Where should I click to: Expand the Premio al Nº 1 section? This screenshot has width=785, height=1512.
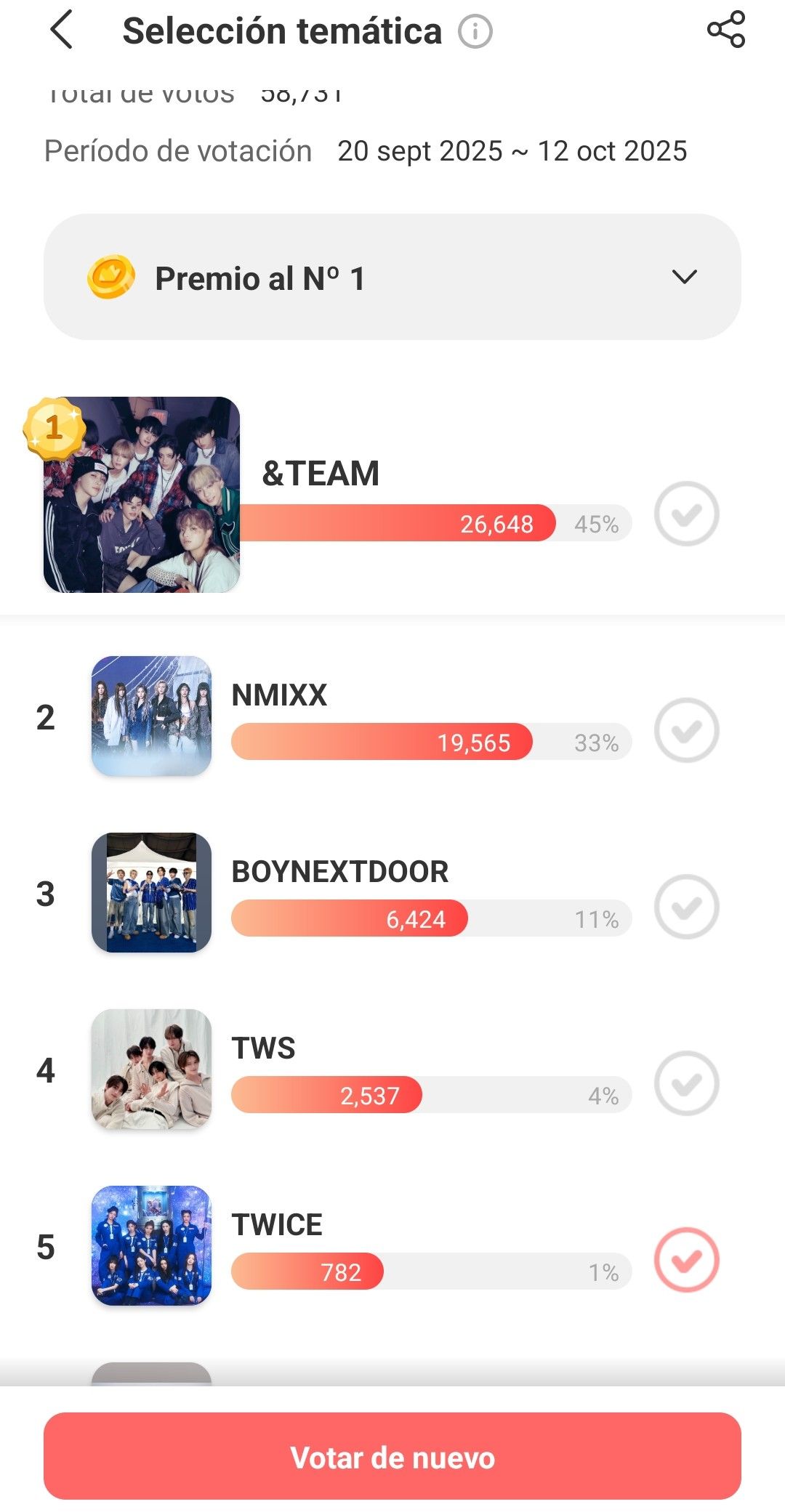[x=684, y=277]
